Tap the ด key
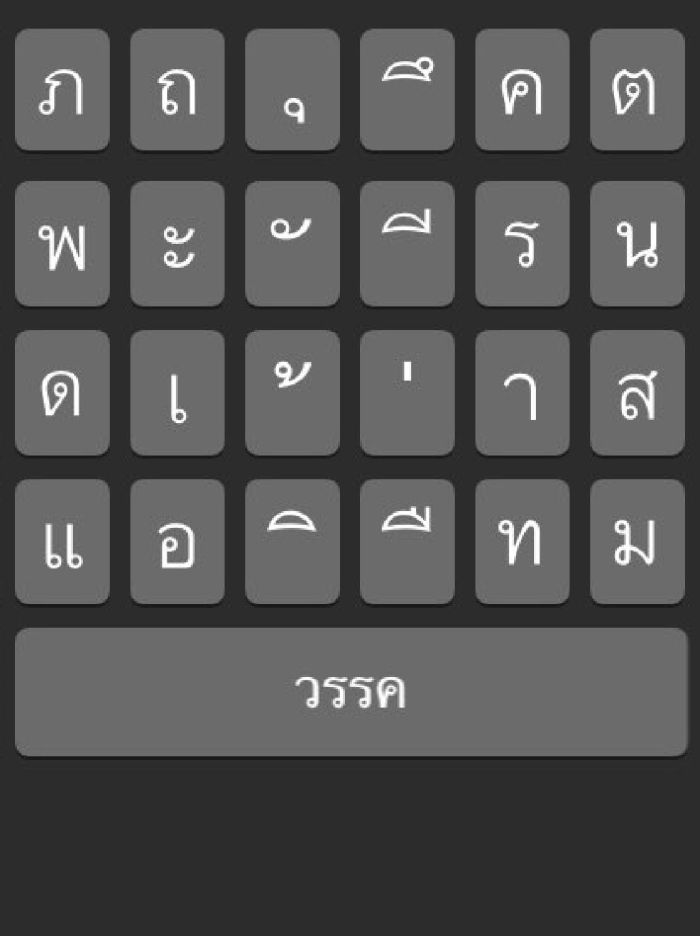 point(62,393)
